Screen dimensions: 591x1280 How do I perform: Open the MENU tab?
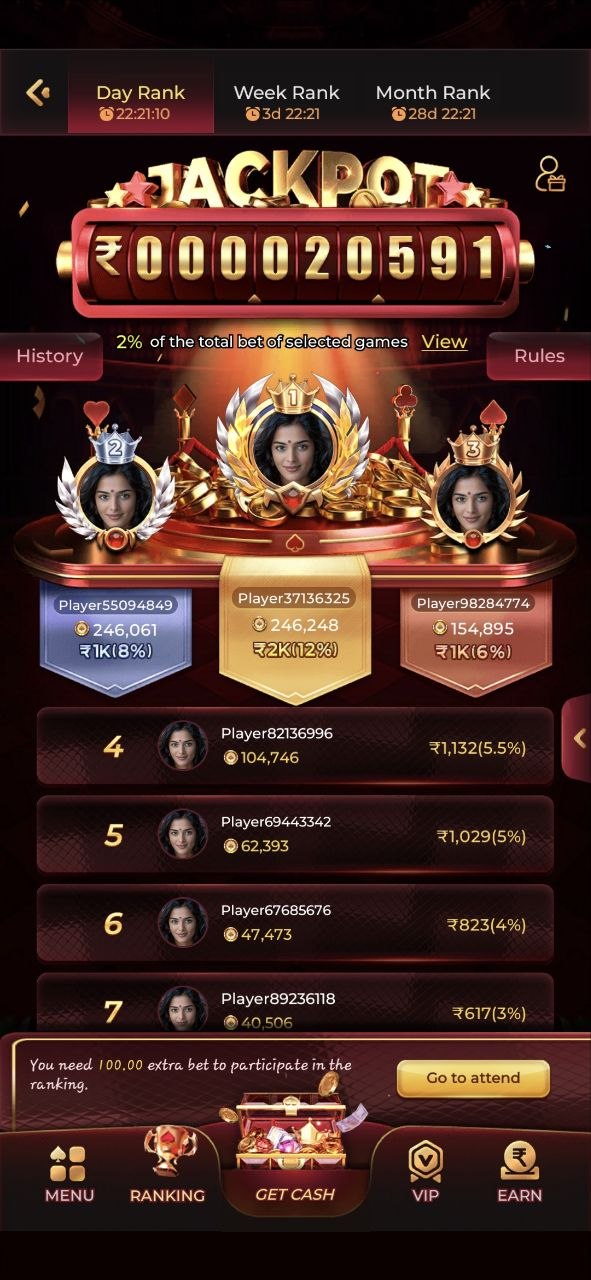tap(69, 1174)
